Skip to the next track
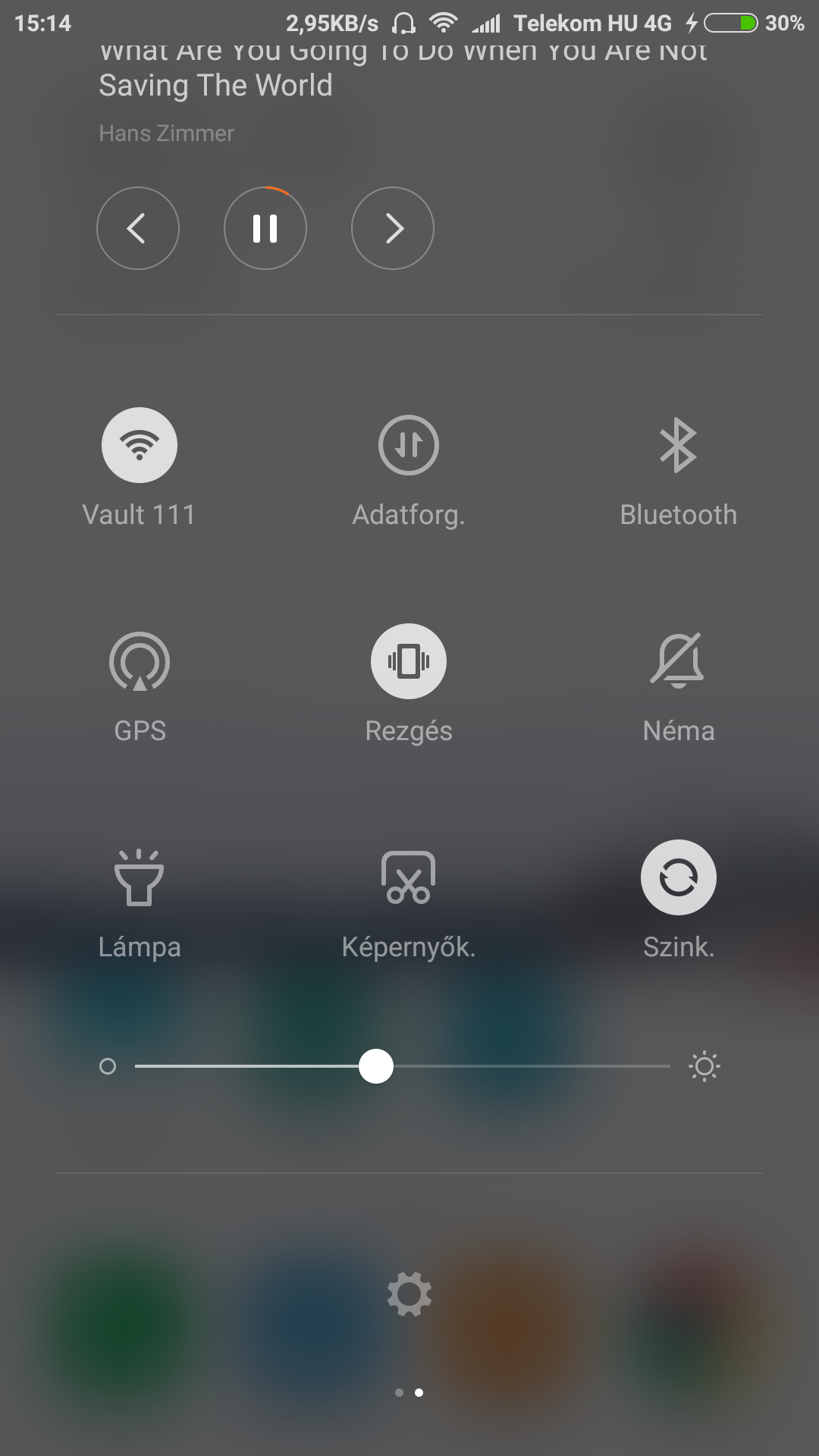Viewport: 819px width, 1456px height. 393,228
